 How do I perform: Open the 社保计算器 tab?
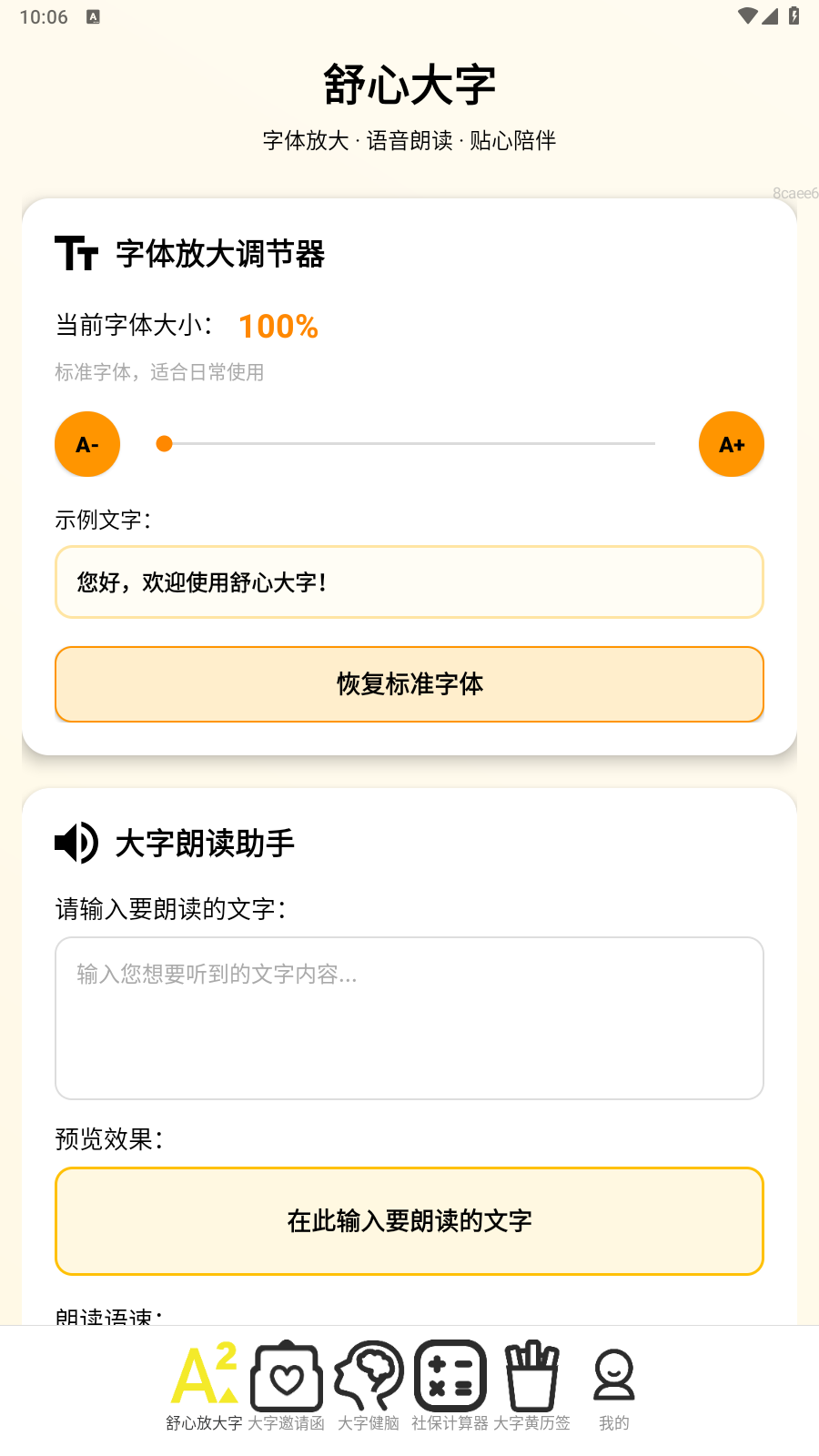450,1385
